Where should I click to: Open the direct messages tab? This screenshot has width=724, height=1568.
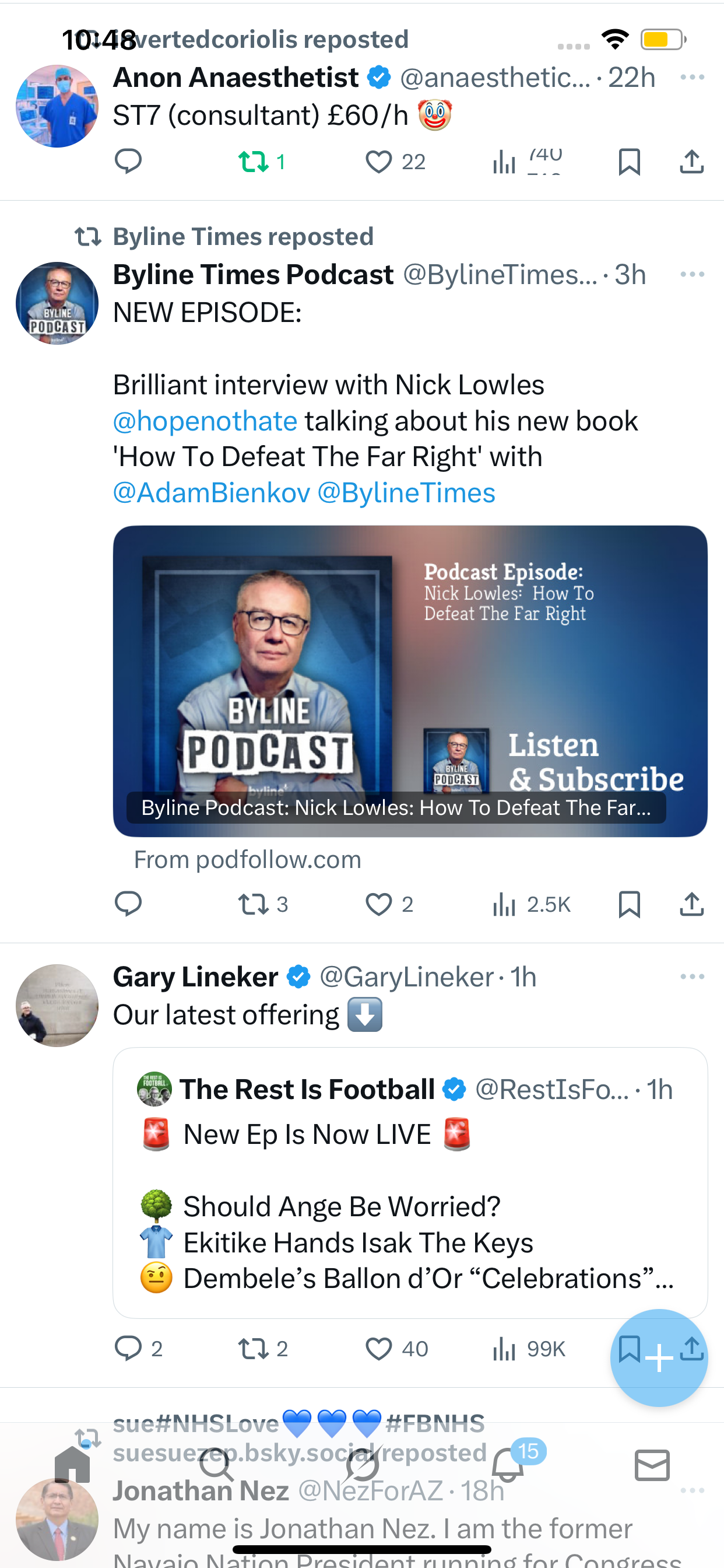pyautogui.click(x=652, y=1465)
